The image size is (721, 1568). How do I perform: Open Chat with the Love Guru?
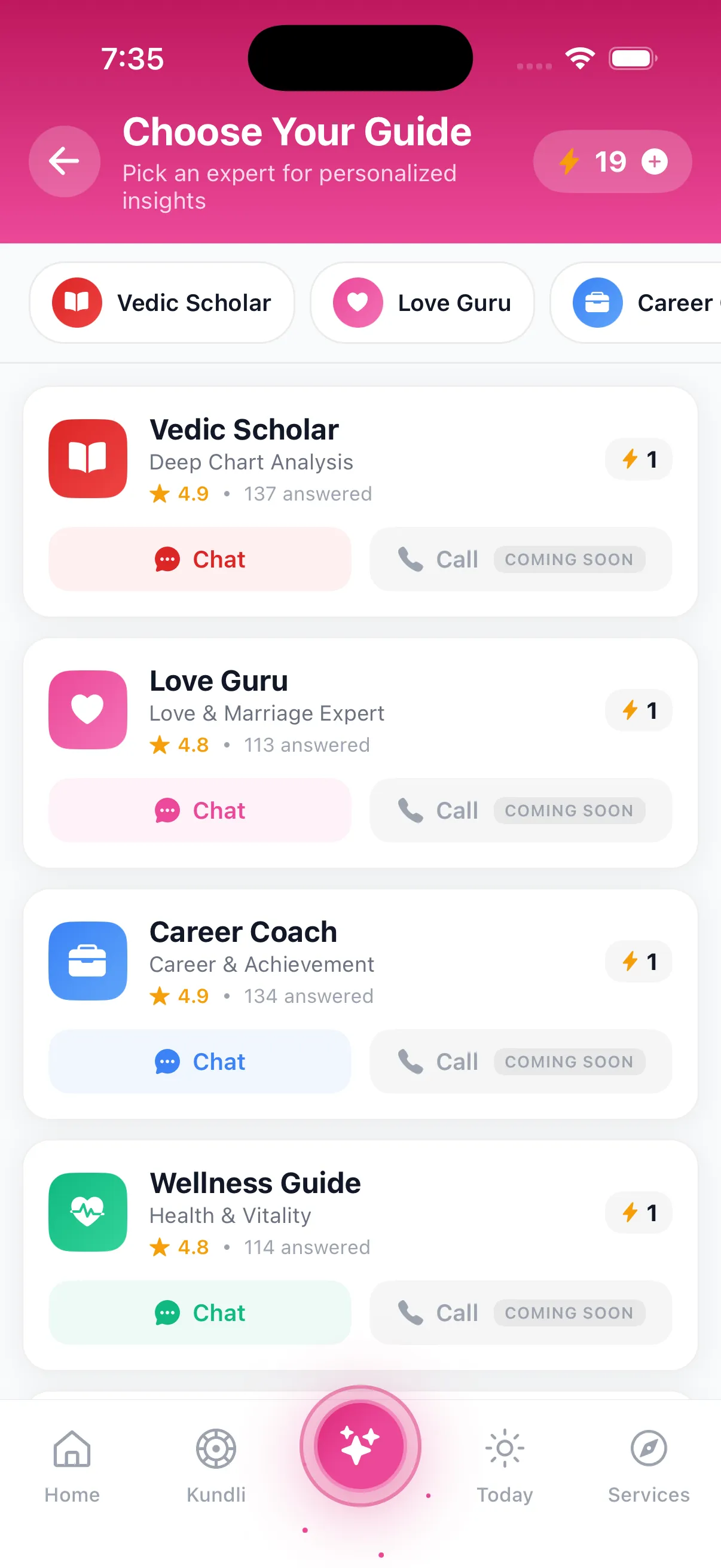click(200, 810)
